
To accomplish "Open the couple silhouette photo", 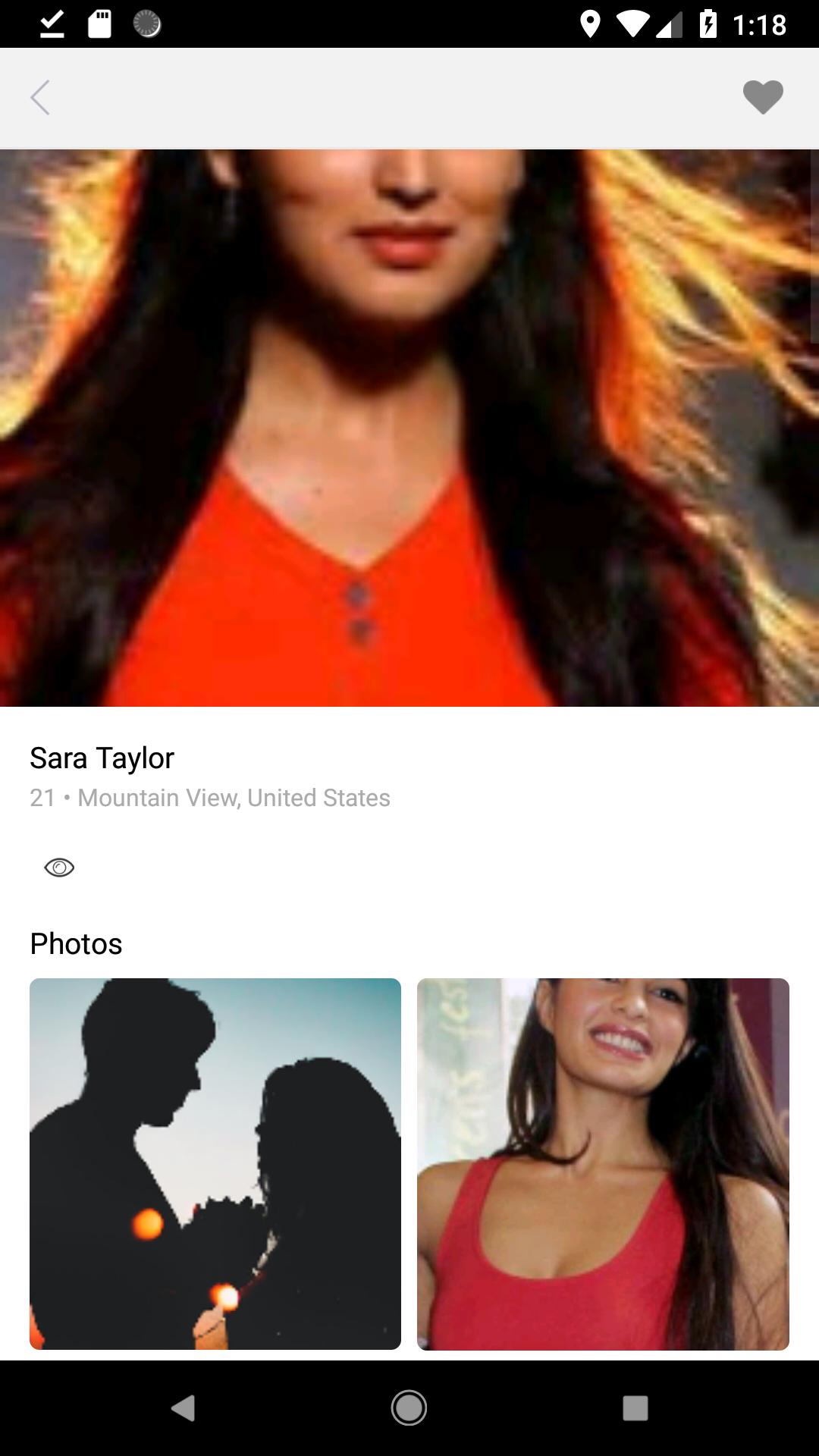I will [215, 1163].
